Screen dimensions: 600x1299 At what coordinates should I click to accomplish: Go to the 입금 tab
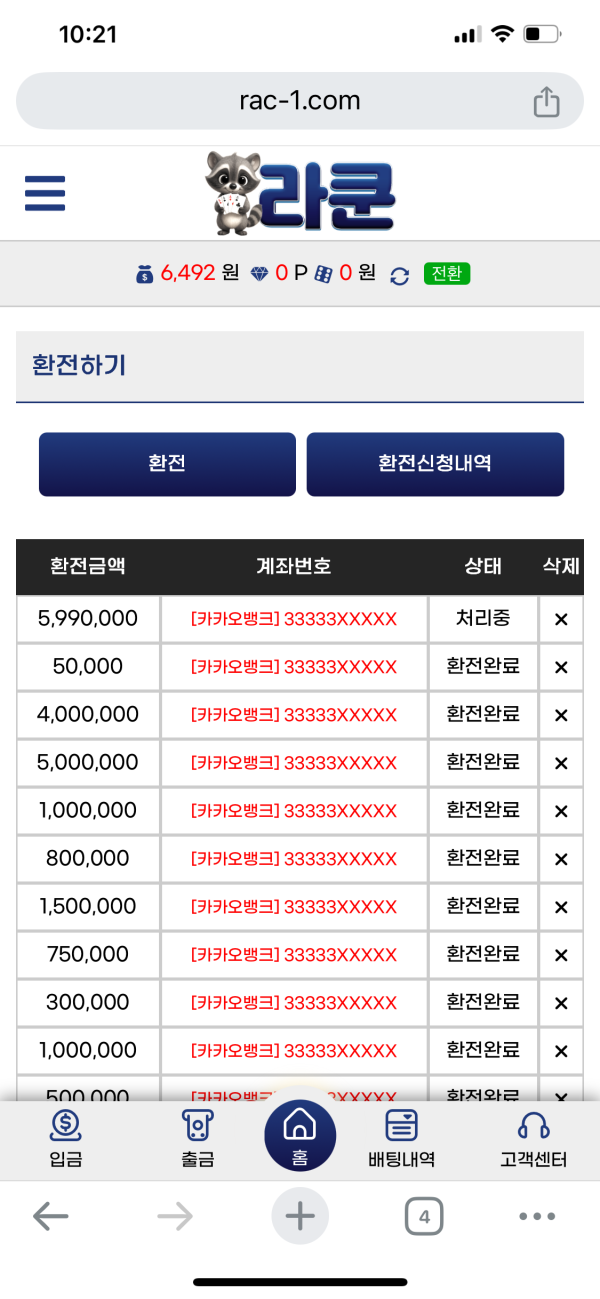point(66,1139)
